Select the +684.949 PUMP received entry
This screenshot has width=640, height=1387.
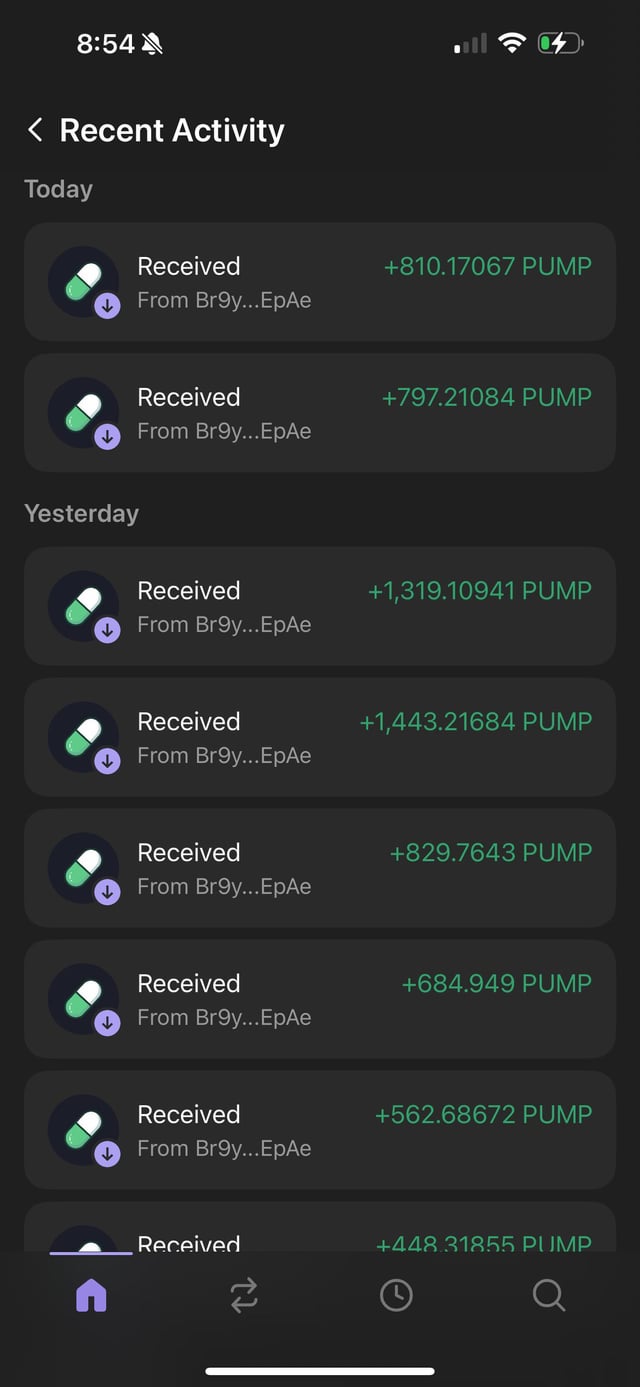pos(319,999)
